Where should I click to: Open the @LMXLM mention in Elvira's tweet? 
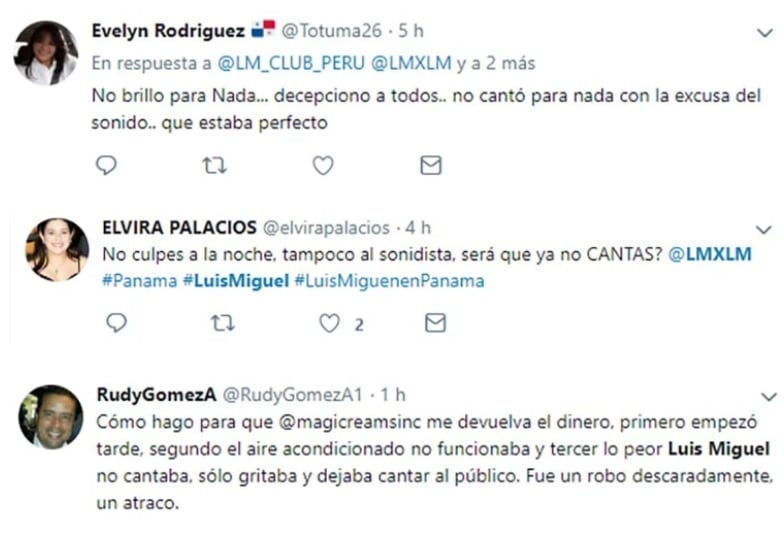click(710, 254)
